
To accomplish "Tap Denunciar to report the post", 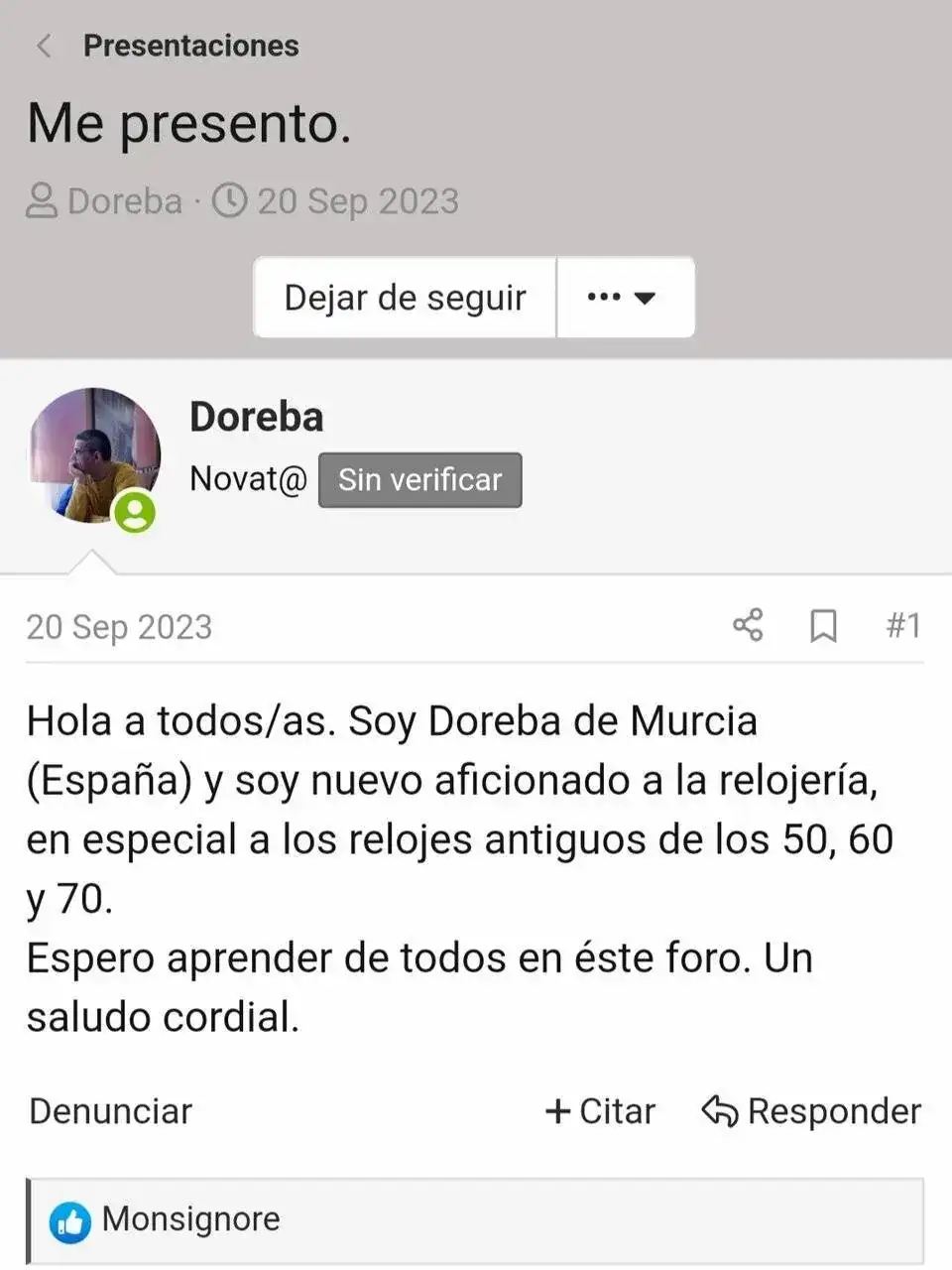I will (111, 1111).
